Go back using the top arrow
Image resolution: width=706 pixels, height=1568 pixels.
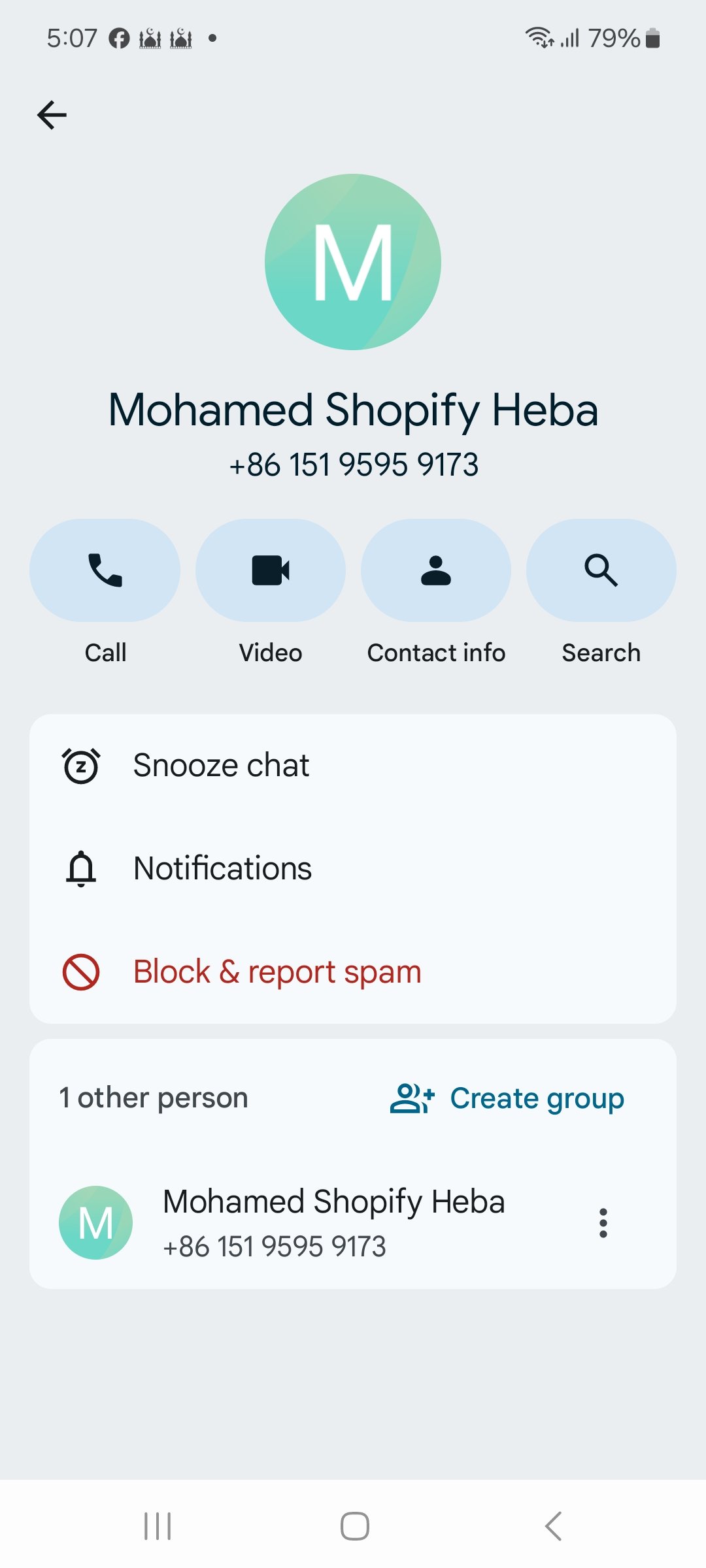tap(52, 115)
